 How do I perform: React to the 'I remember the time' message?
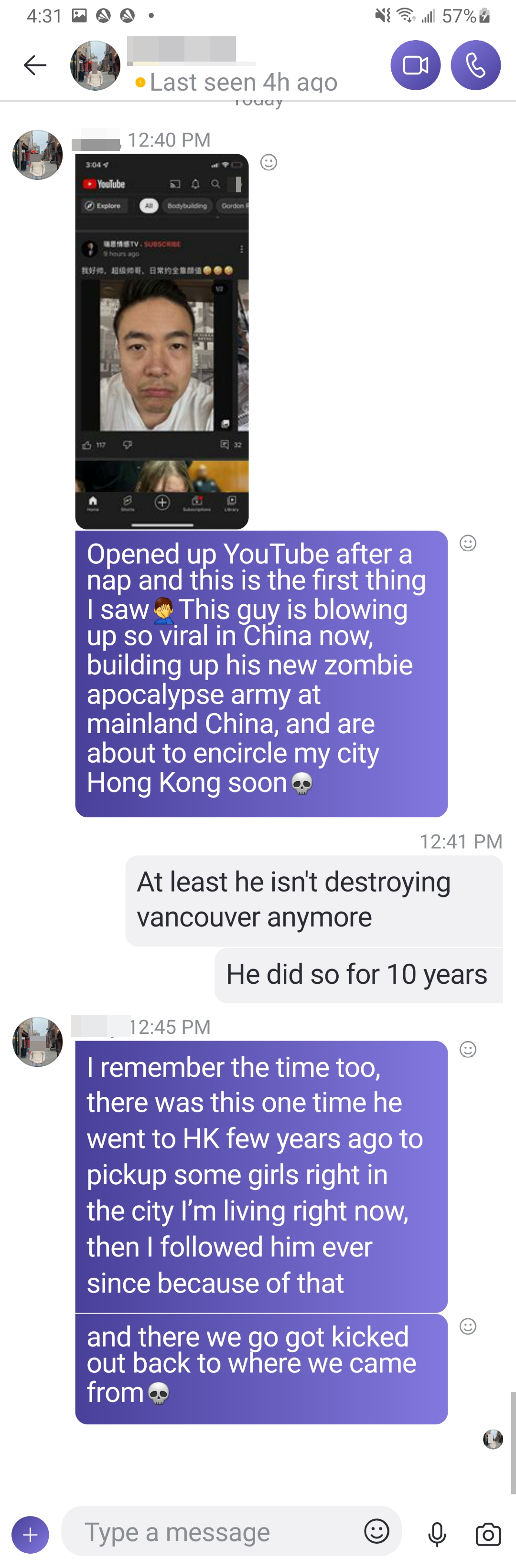click(467, 1049)
